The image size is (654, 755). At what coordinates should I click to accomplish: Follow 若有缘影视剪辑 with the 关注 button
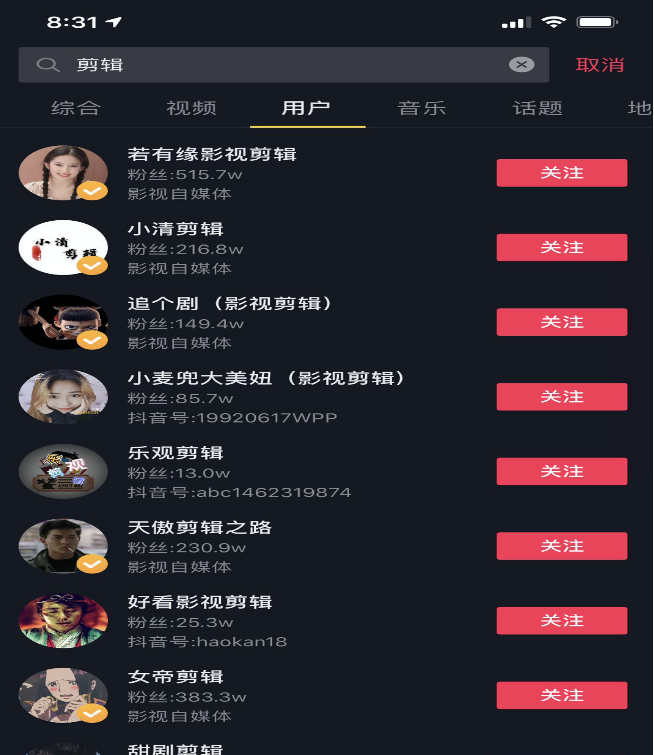click(x=562, y=173)
